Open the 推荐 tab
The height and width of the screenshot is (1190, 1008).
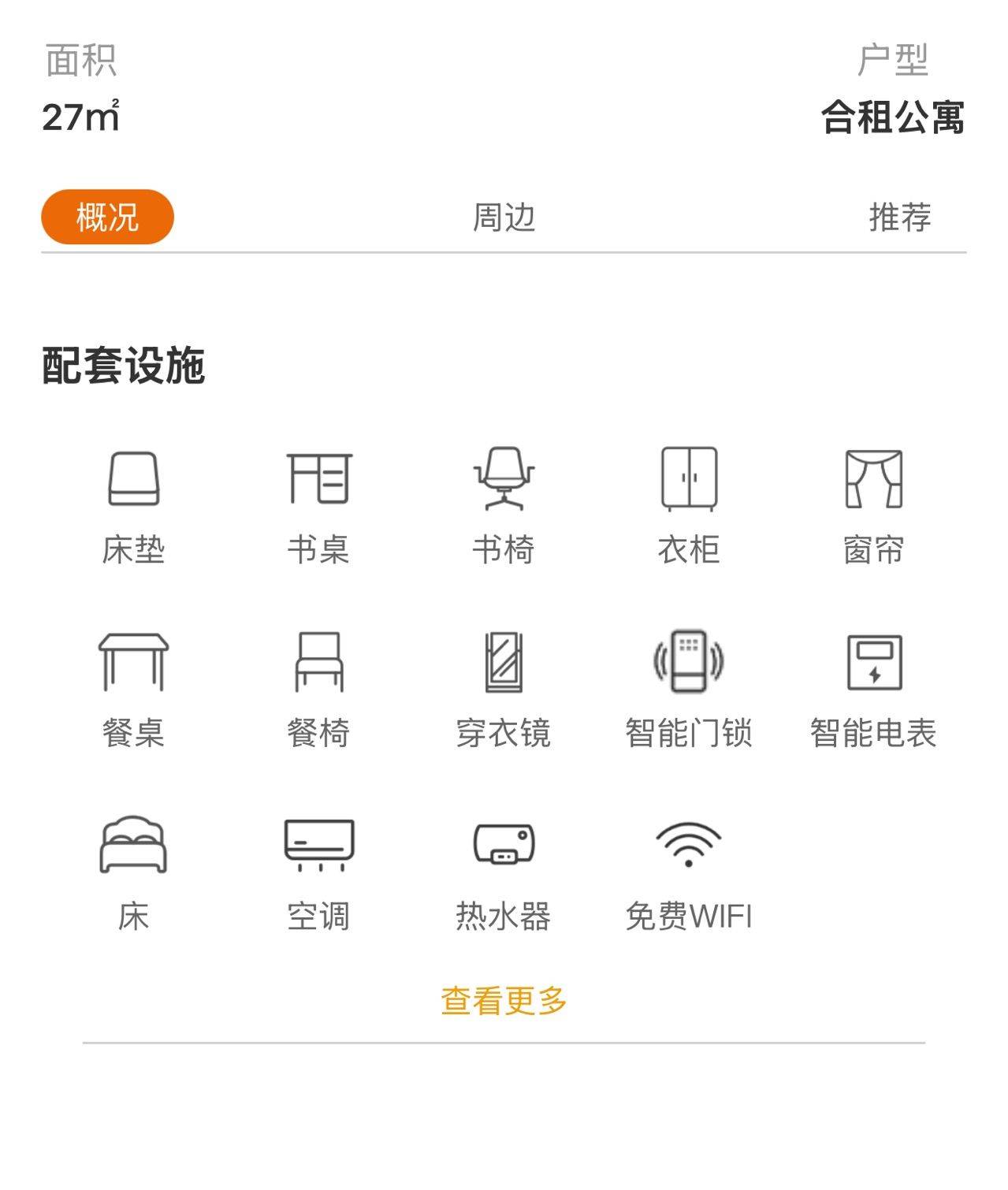pyautogui.click(x=899, y=217)
